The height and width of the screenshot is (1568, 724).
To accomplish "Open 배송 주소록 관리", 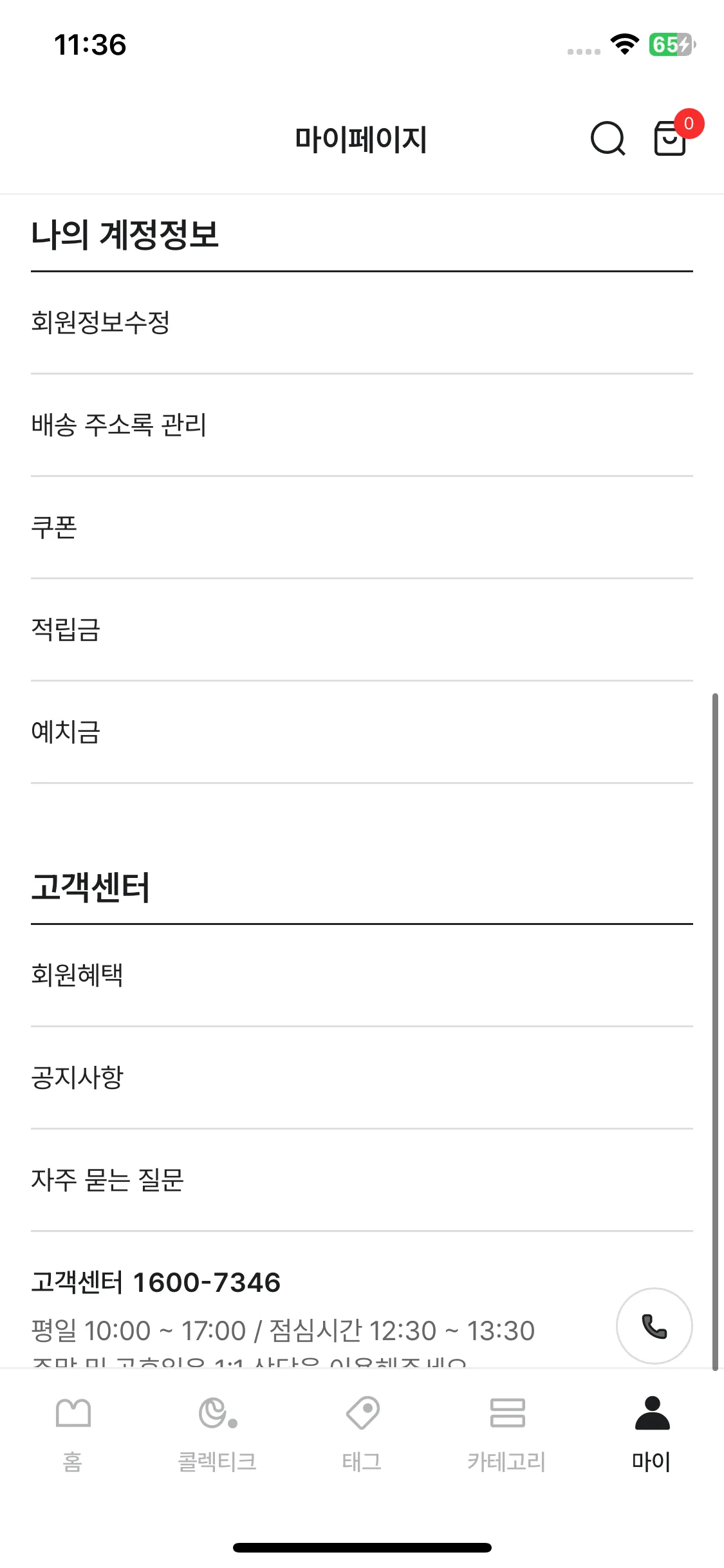I will click(362, 425).
